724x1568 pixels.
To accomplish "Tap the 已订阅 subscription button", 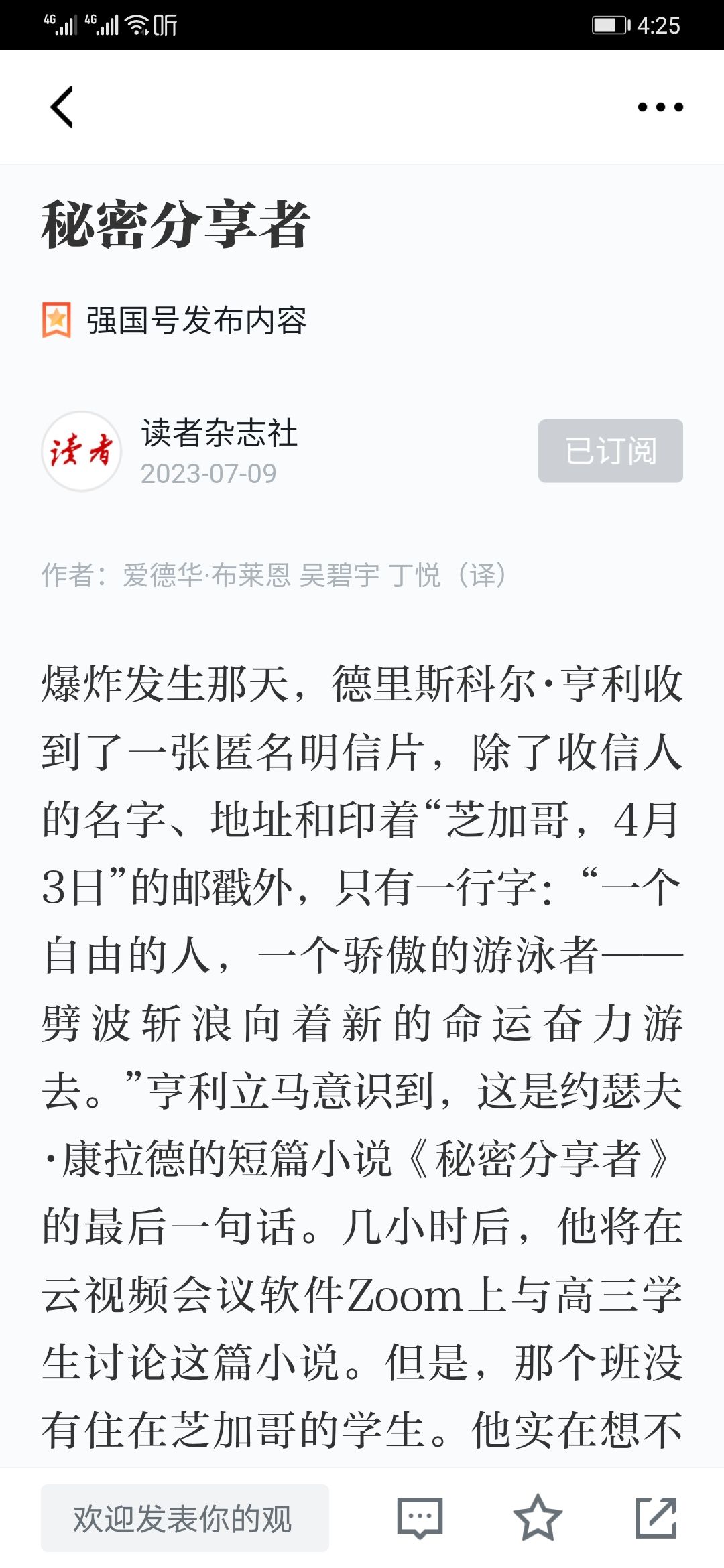I will coord(611,451).
